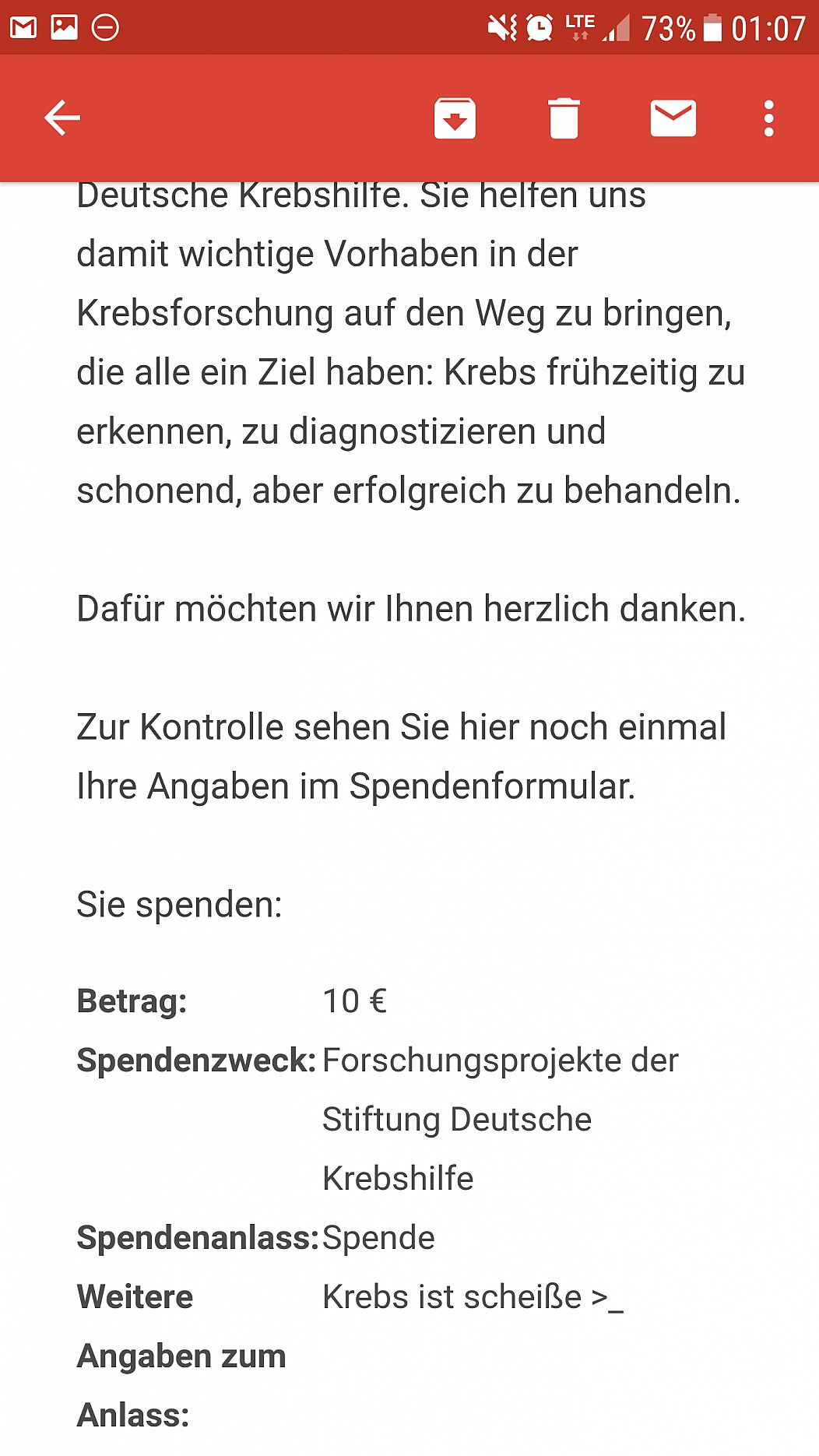This screenshot has width=819, height=1456.
Task: Open the overflow menu
Action: (x=768, y=118)
